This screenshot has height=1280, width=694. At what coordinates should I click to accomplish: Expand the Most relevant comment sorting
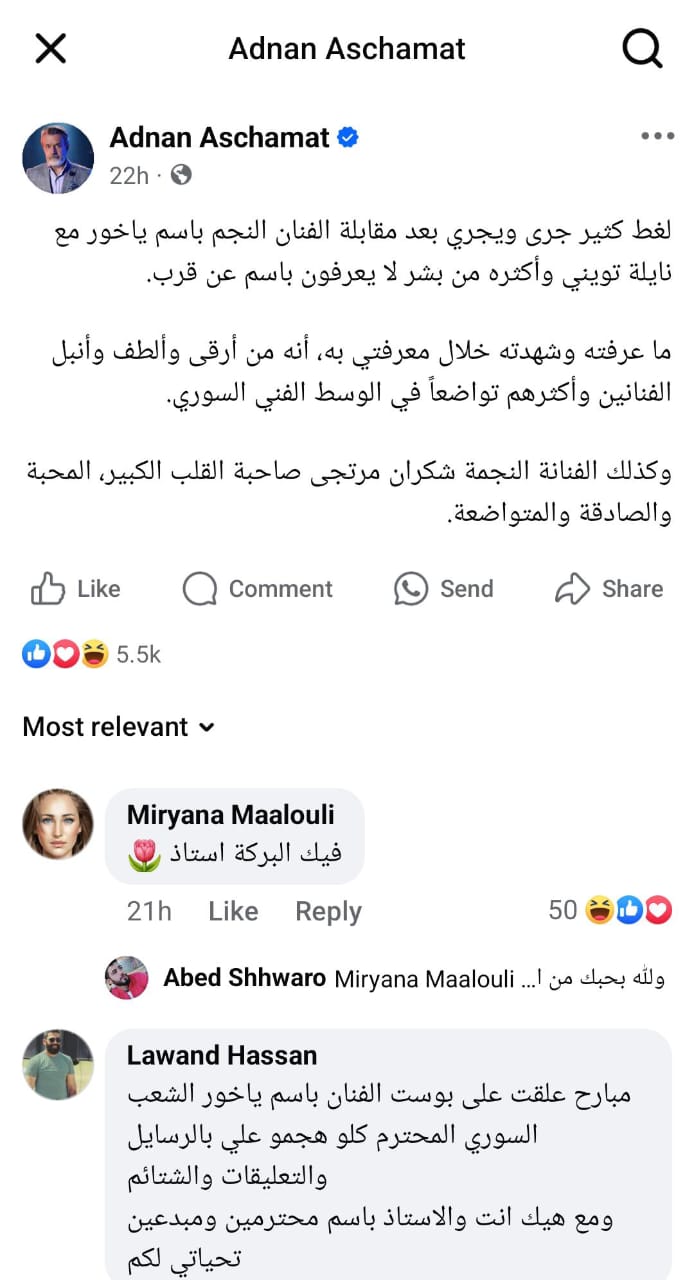click(x=118, y=727)
